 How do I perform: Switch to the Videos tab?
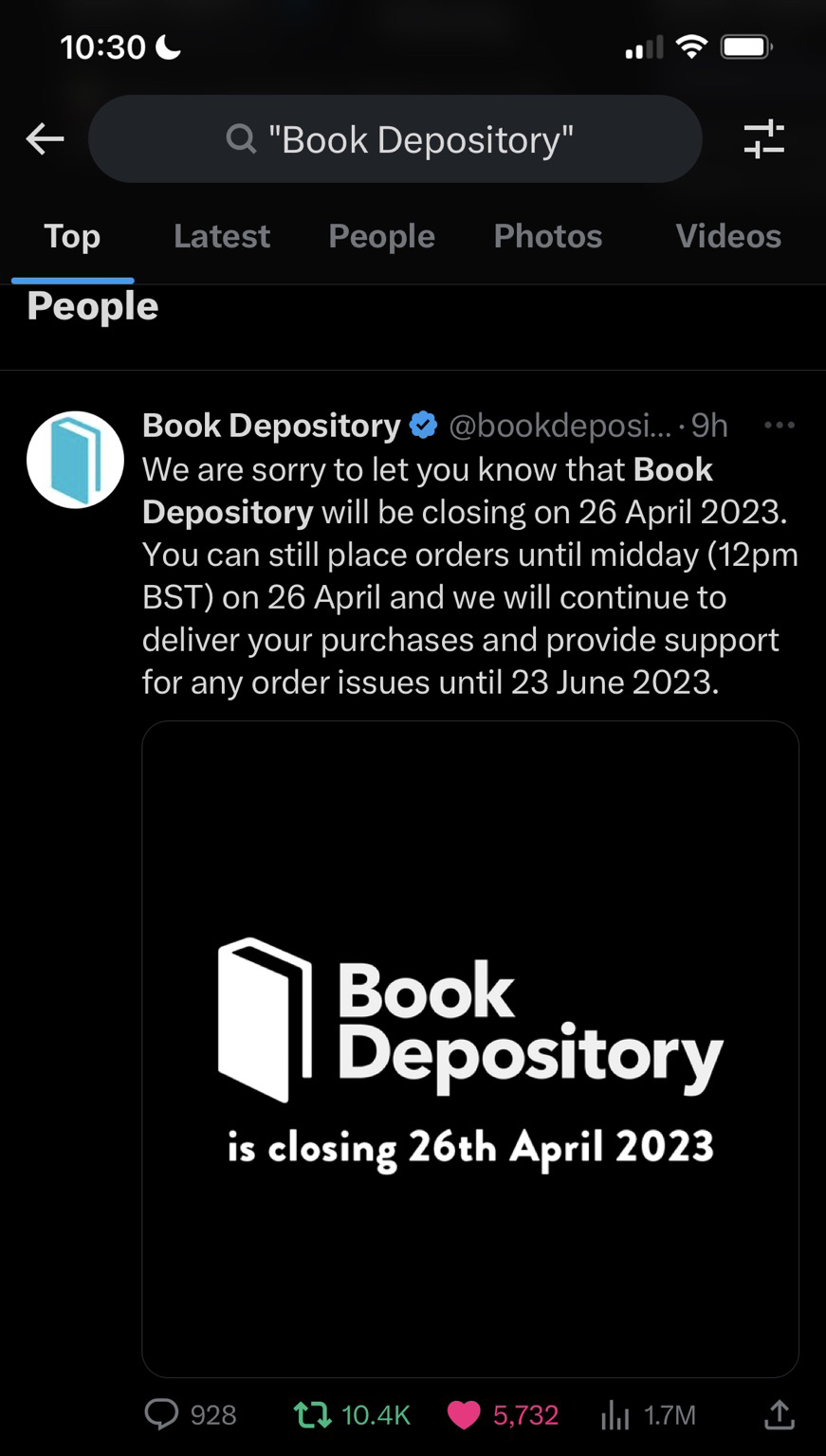[727, 236]
